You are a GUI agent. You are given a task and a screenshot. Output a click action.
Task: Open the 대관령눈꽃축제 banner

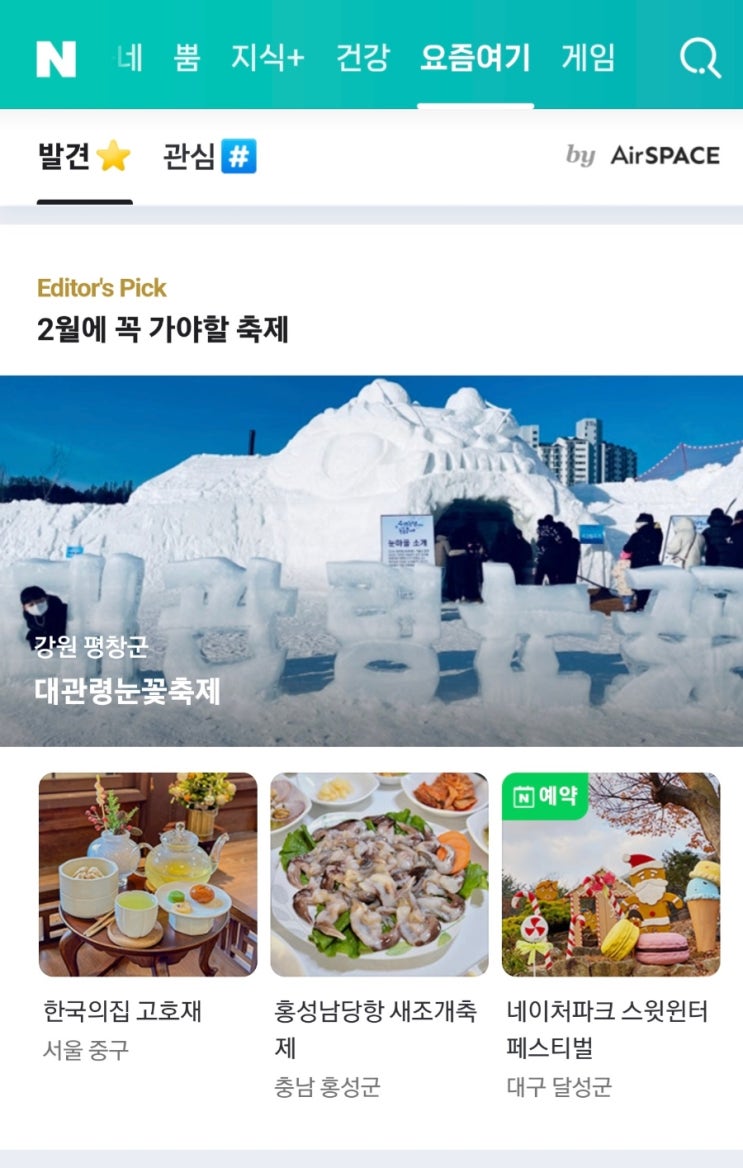pos(371,561)
